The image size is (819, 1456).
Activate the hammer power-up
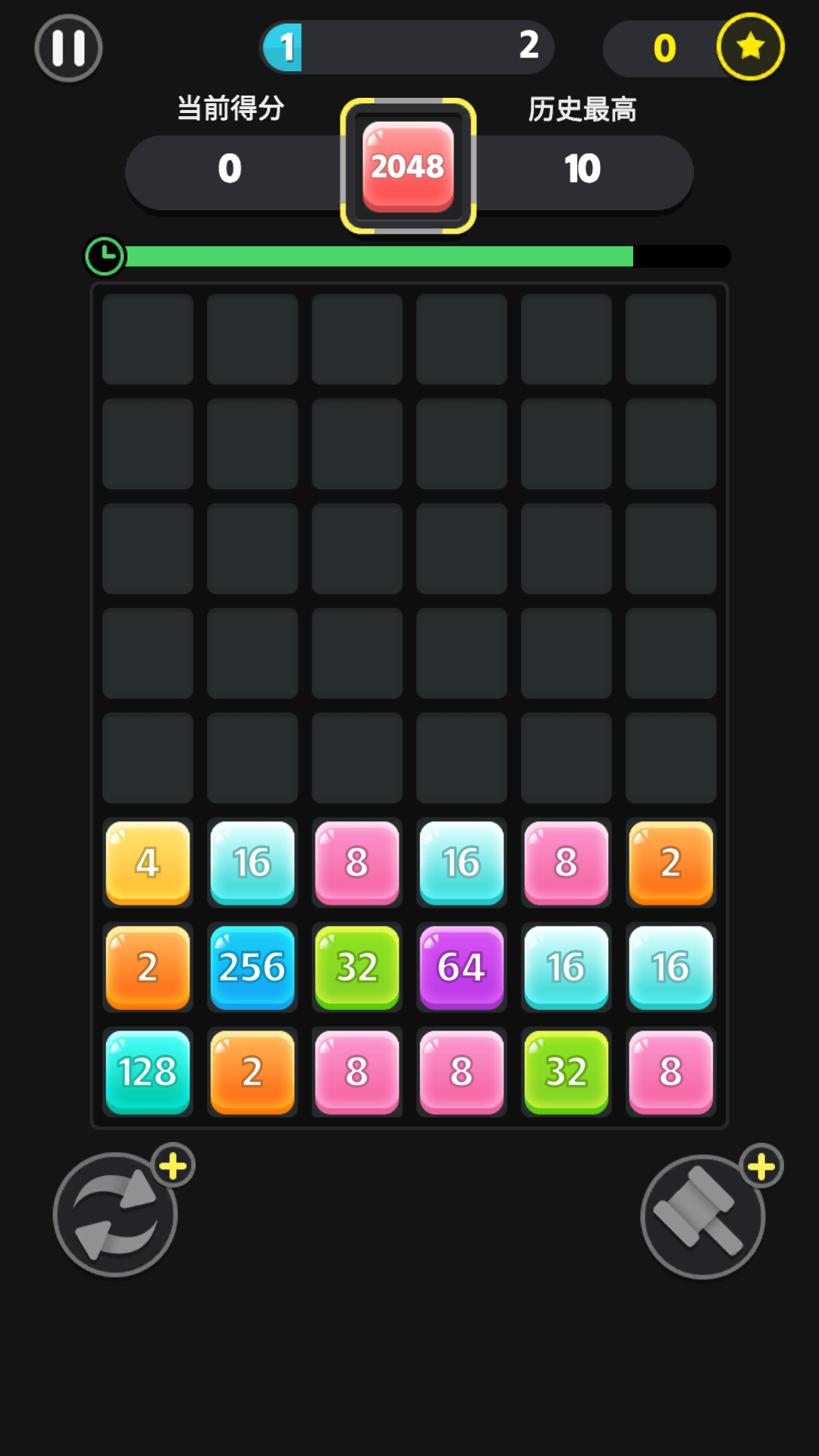click(702, 1216)
